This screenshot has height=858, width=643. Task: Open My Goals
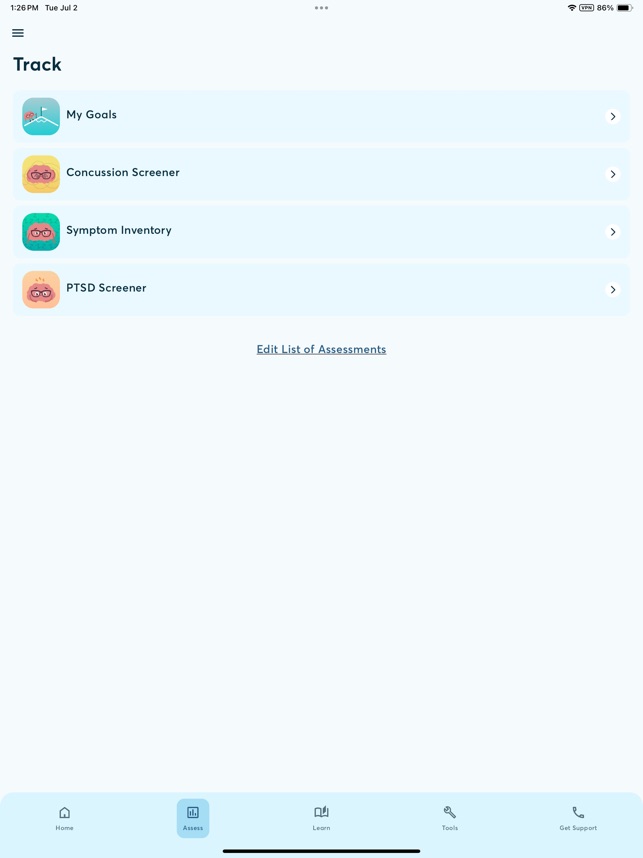click(x=320, y=116)
